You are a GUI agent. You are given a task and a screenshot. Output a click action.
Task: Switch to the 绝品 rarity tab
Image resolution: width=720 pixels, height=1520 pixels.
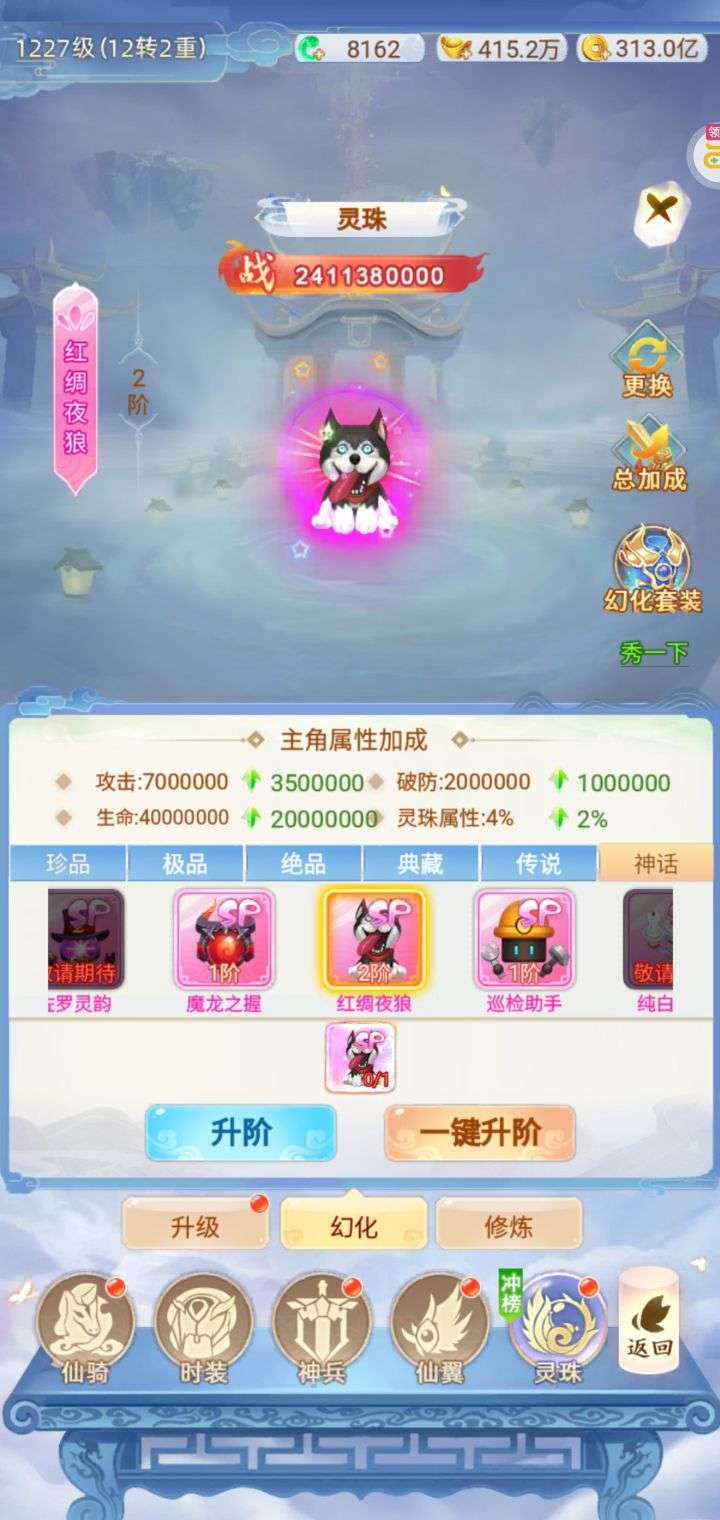303,863
